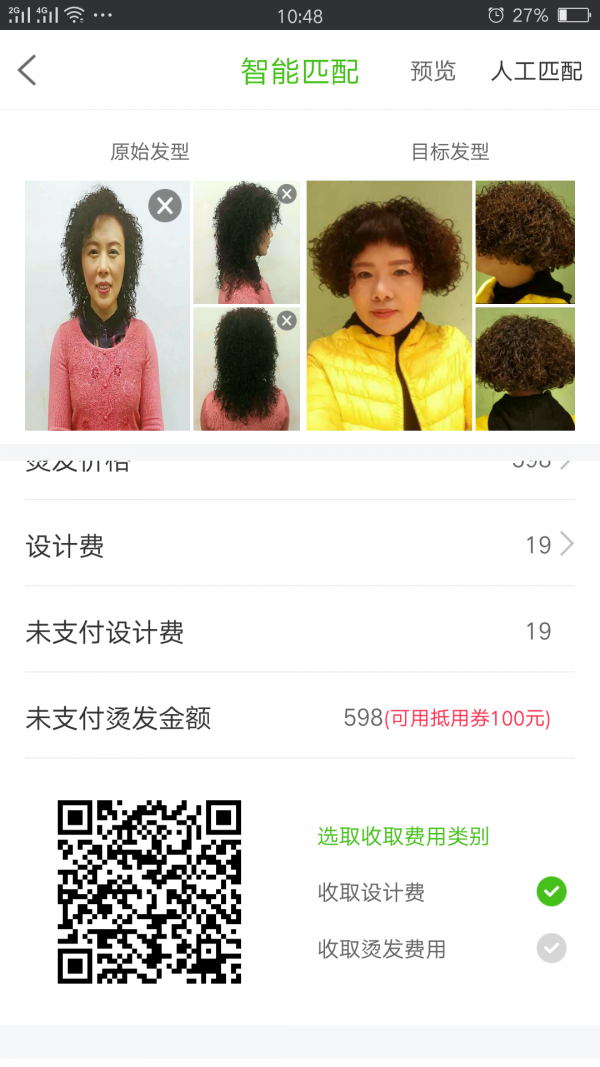Viewport: 600px width, 1067px height.
Task: Open 预览 preview
Action: 433,71
